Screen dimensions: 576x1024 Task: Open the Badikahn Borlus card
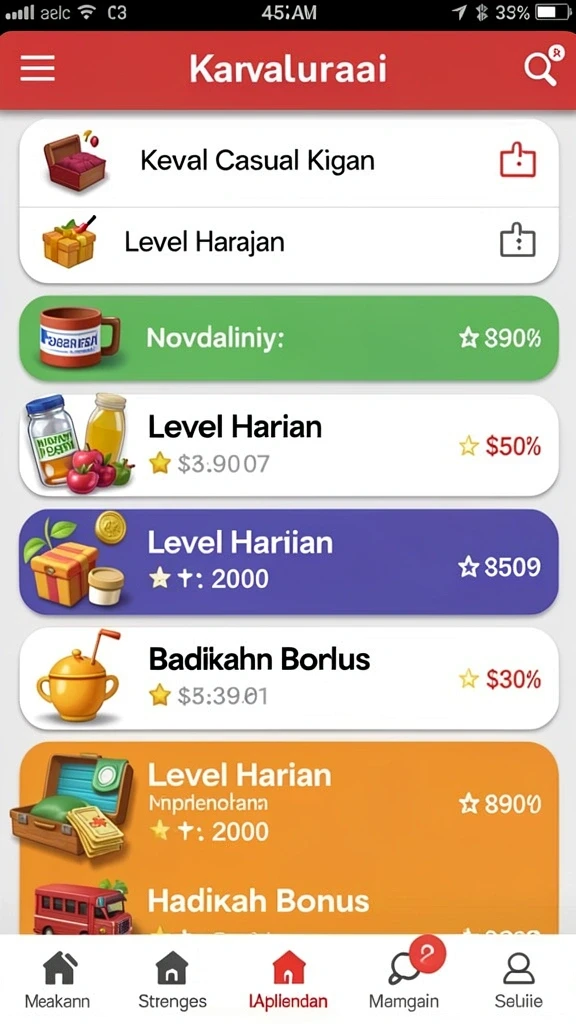(x=289, y=679)
